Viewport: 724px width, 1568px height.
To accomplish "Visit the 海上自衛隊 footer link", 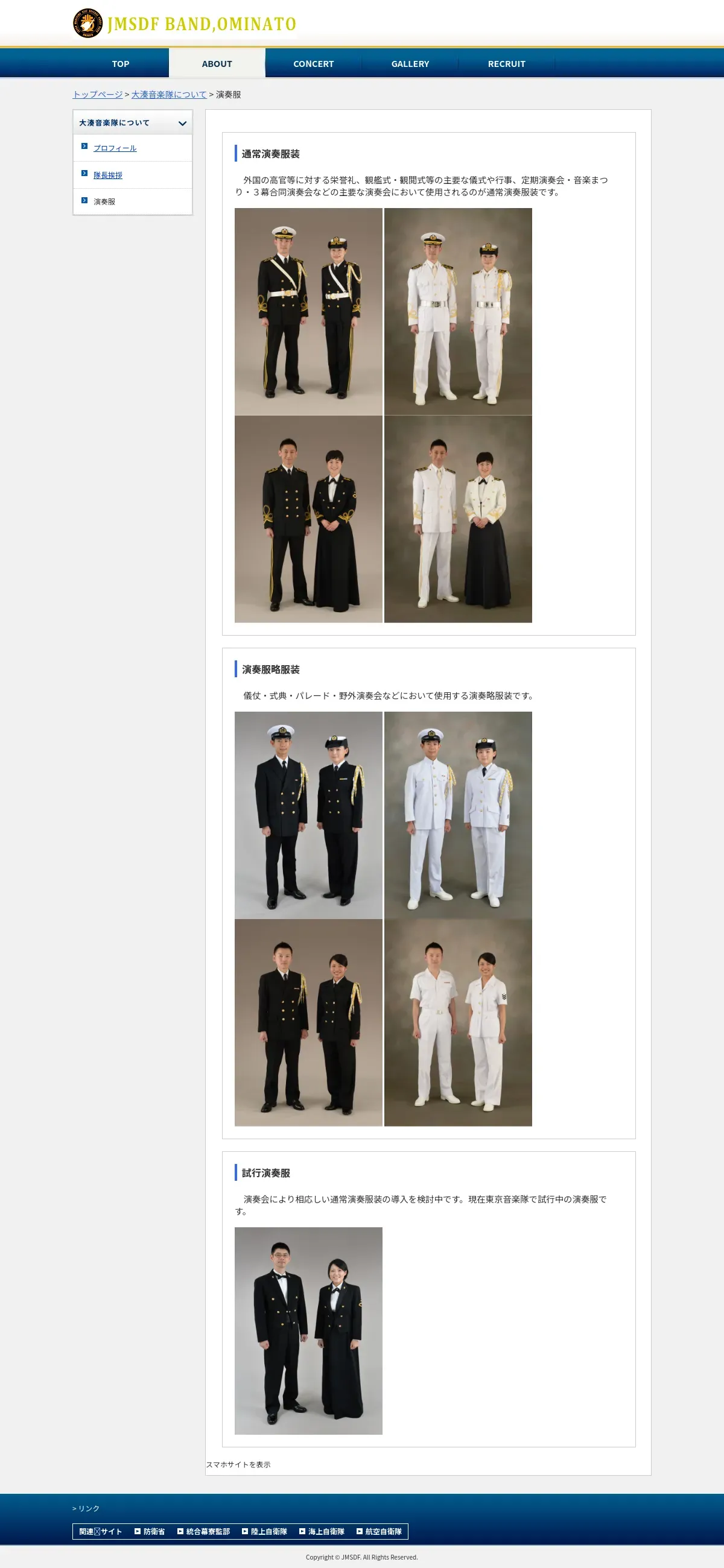I will point(322,1531).
